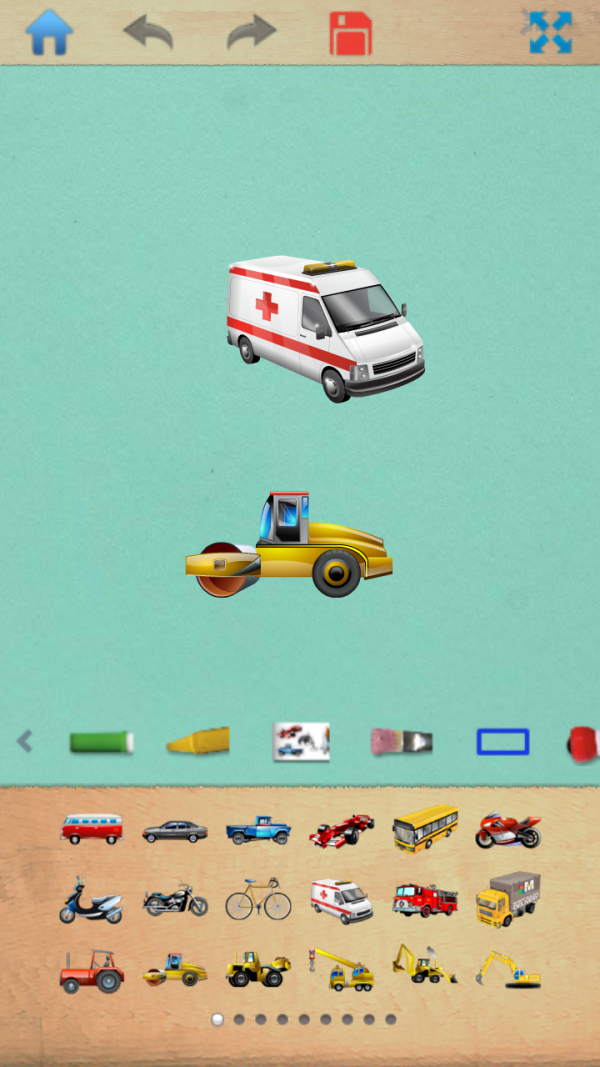Save the drawing
Viewport: 600px width, 1067px height.
pos(351,33)
